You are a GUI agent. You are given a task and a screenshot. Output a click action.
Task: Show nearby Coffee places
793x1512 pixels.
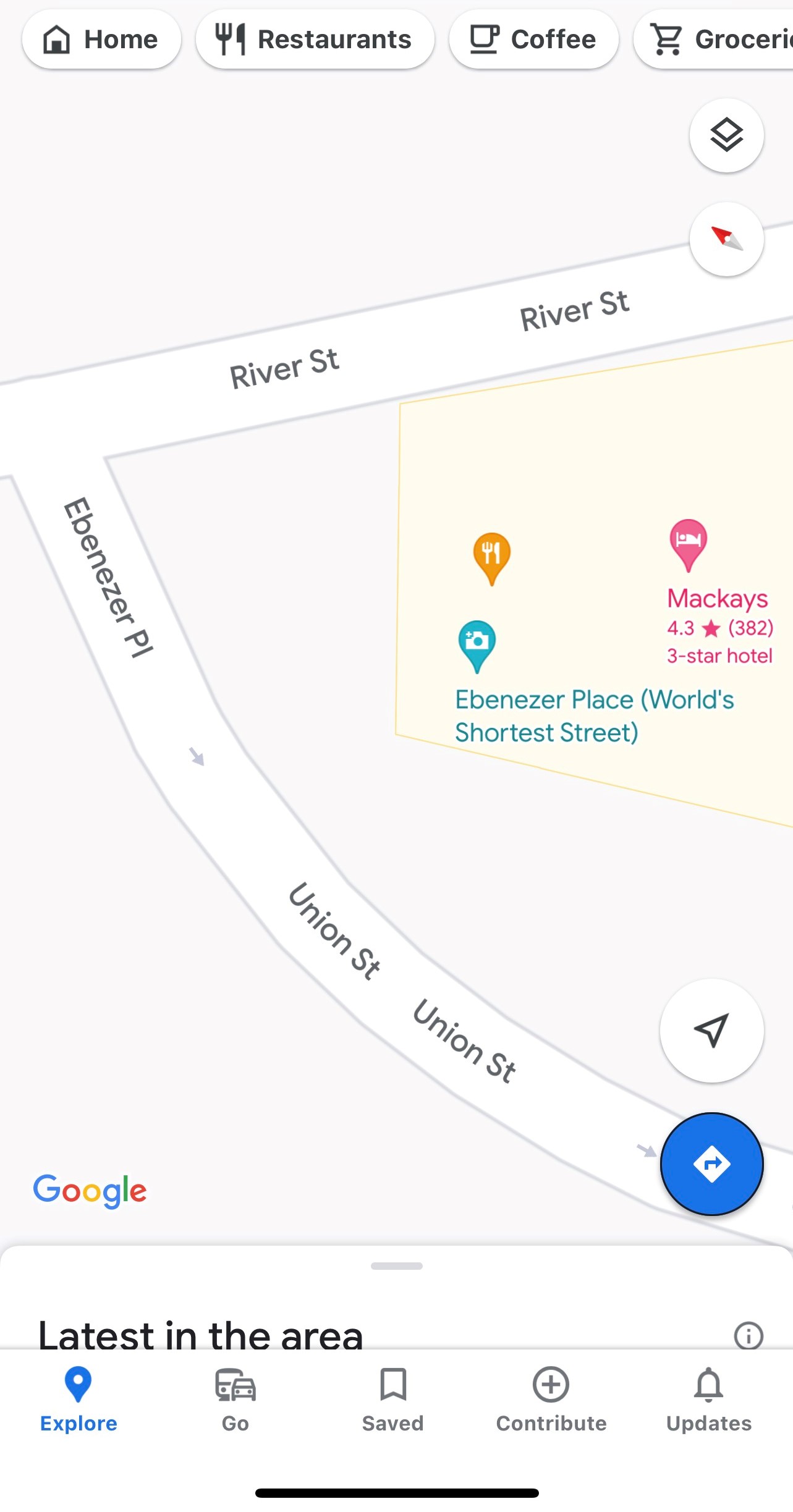[x=533, y=40]
